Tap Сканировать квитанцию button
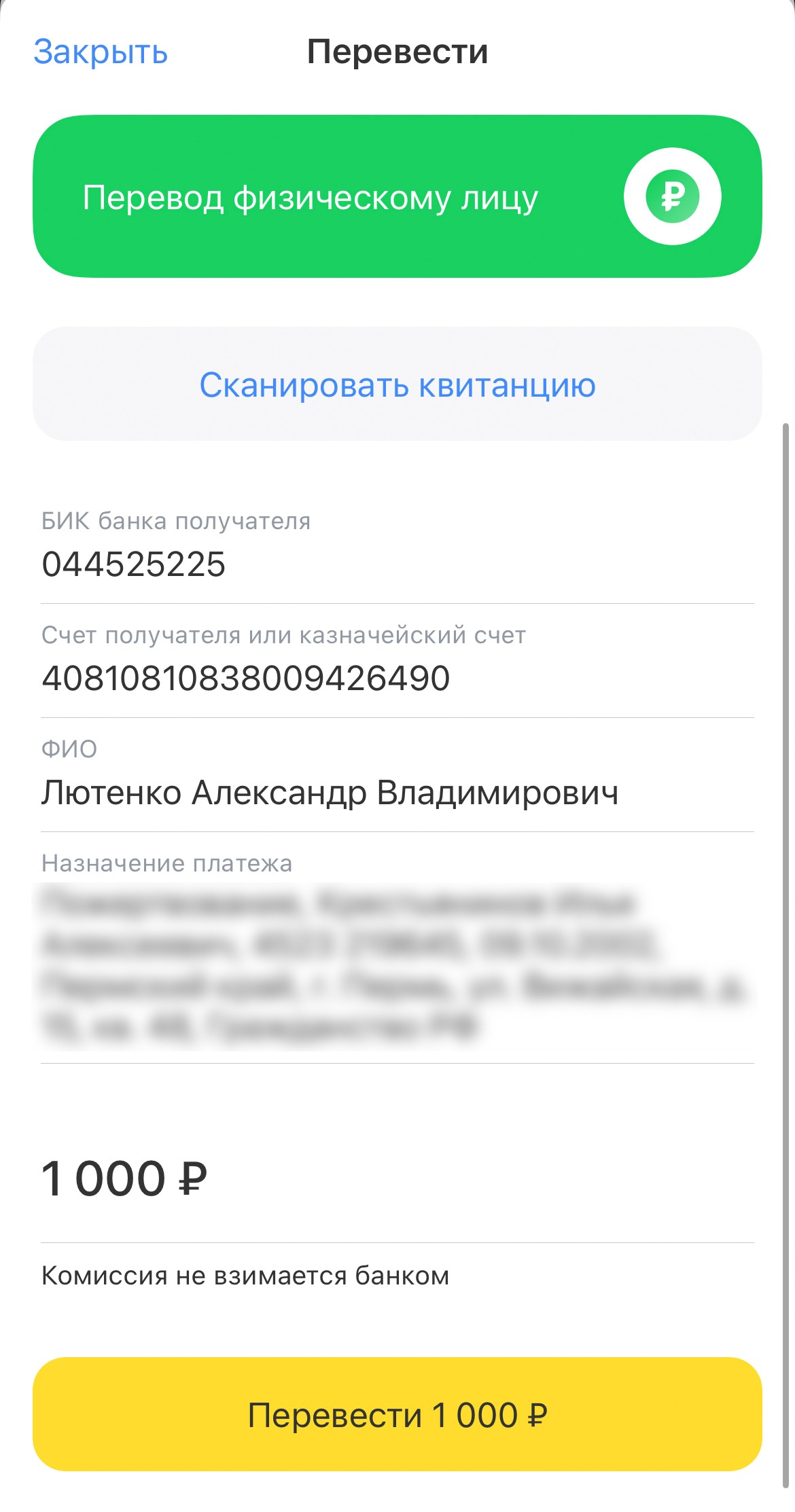 click(397, 384)
